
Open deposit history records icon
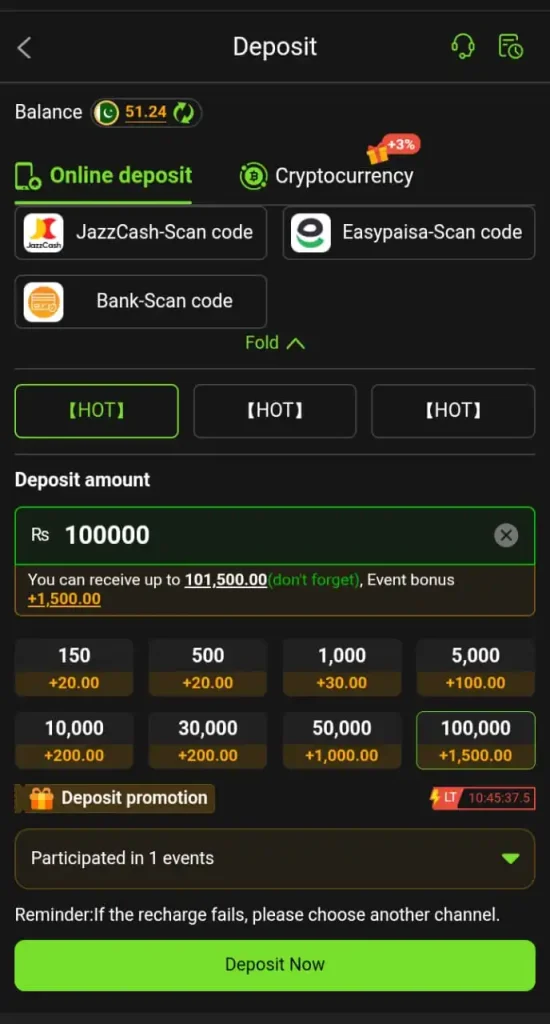click(x=510, y=47)
